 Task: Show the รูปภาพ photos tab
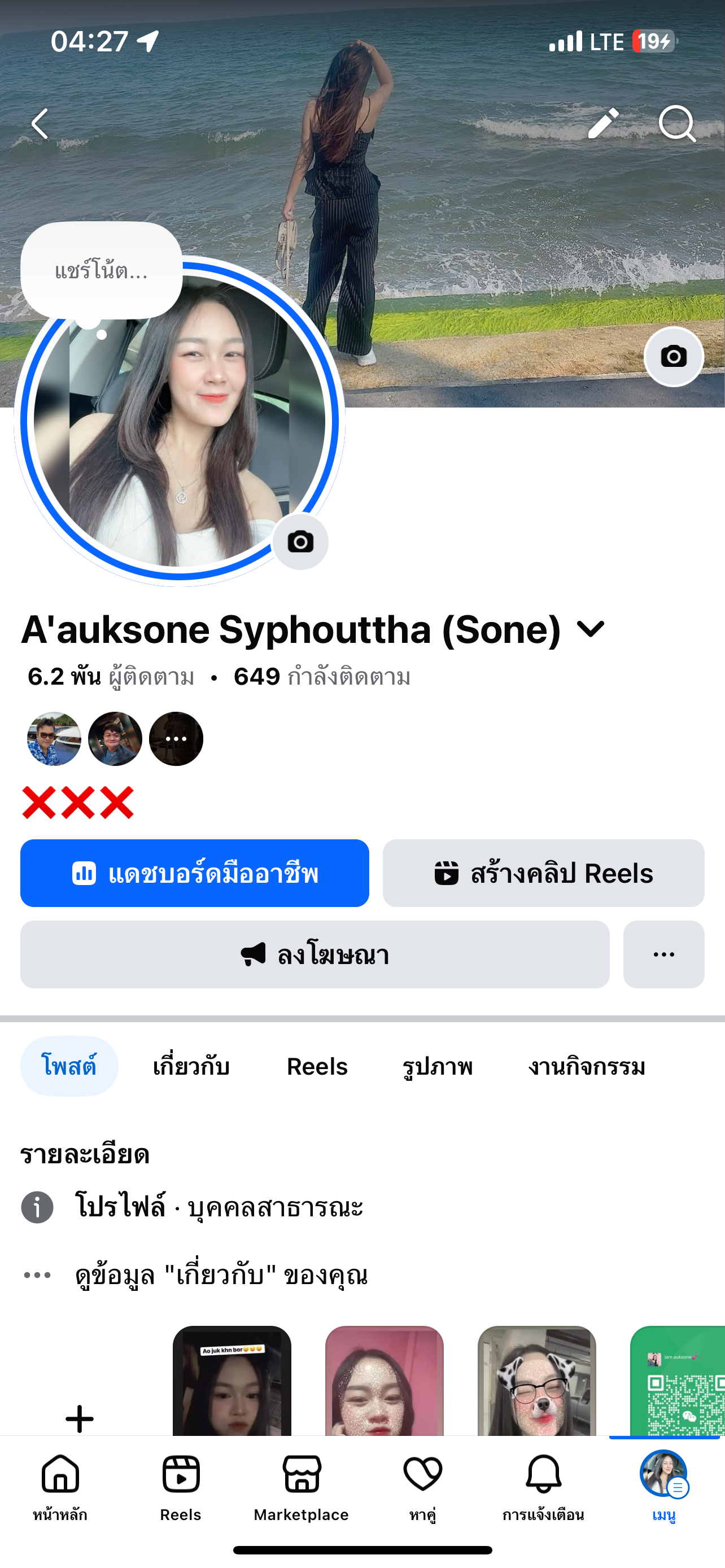(x=438, y=1066)
